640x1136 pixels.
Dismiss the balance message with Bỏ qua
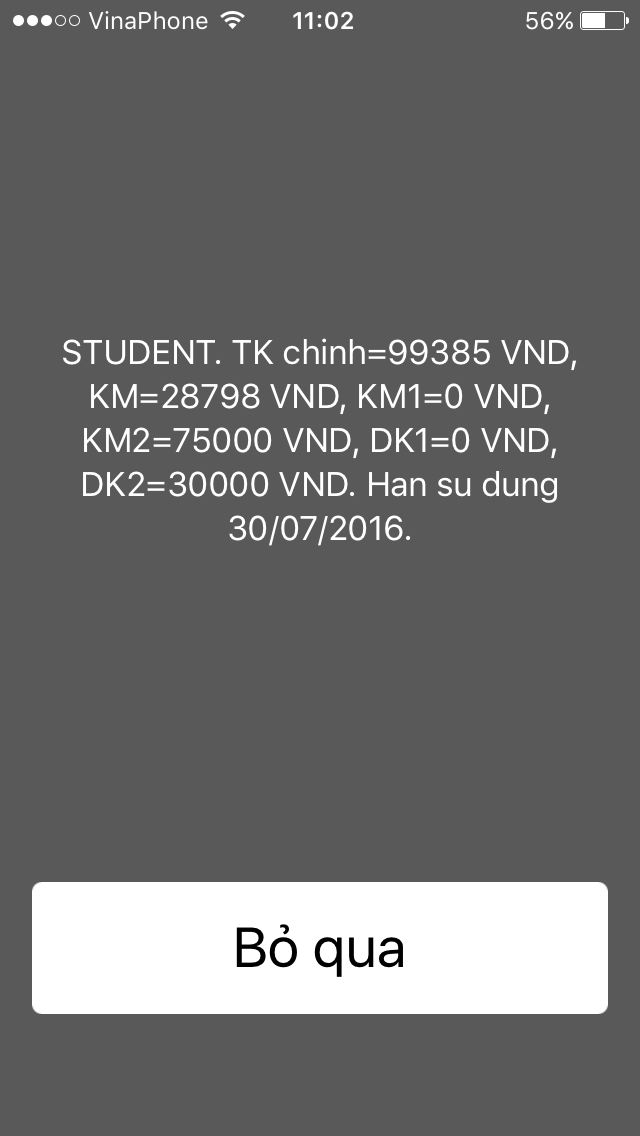click(320, 947)
